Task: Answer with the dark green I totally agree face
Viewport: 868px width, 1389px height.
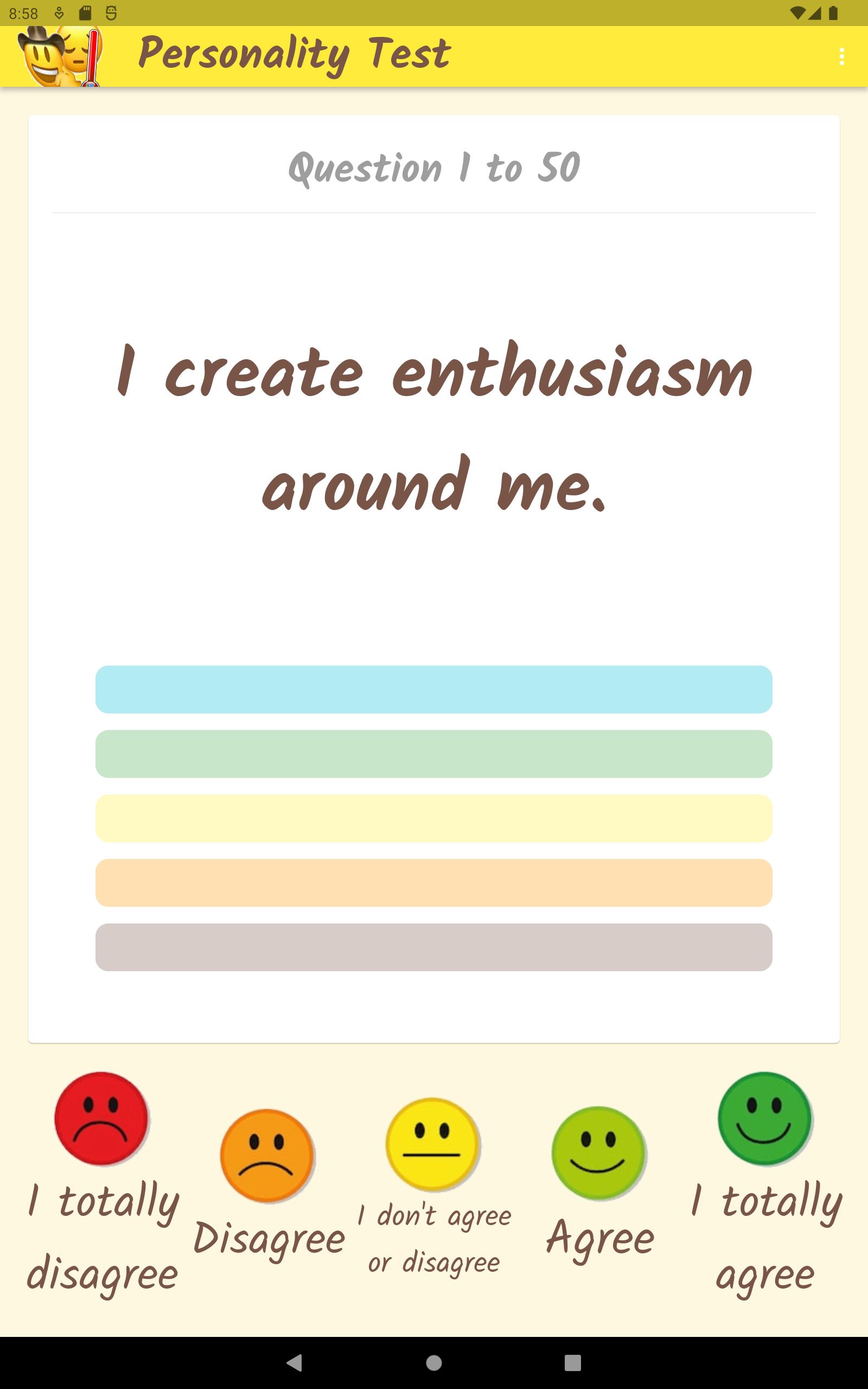Action: pyautogui.click(x=765, y=1119)
